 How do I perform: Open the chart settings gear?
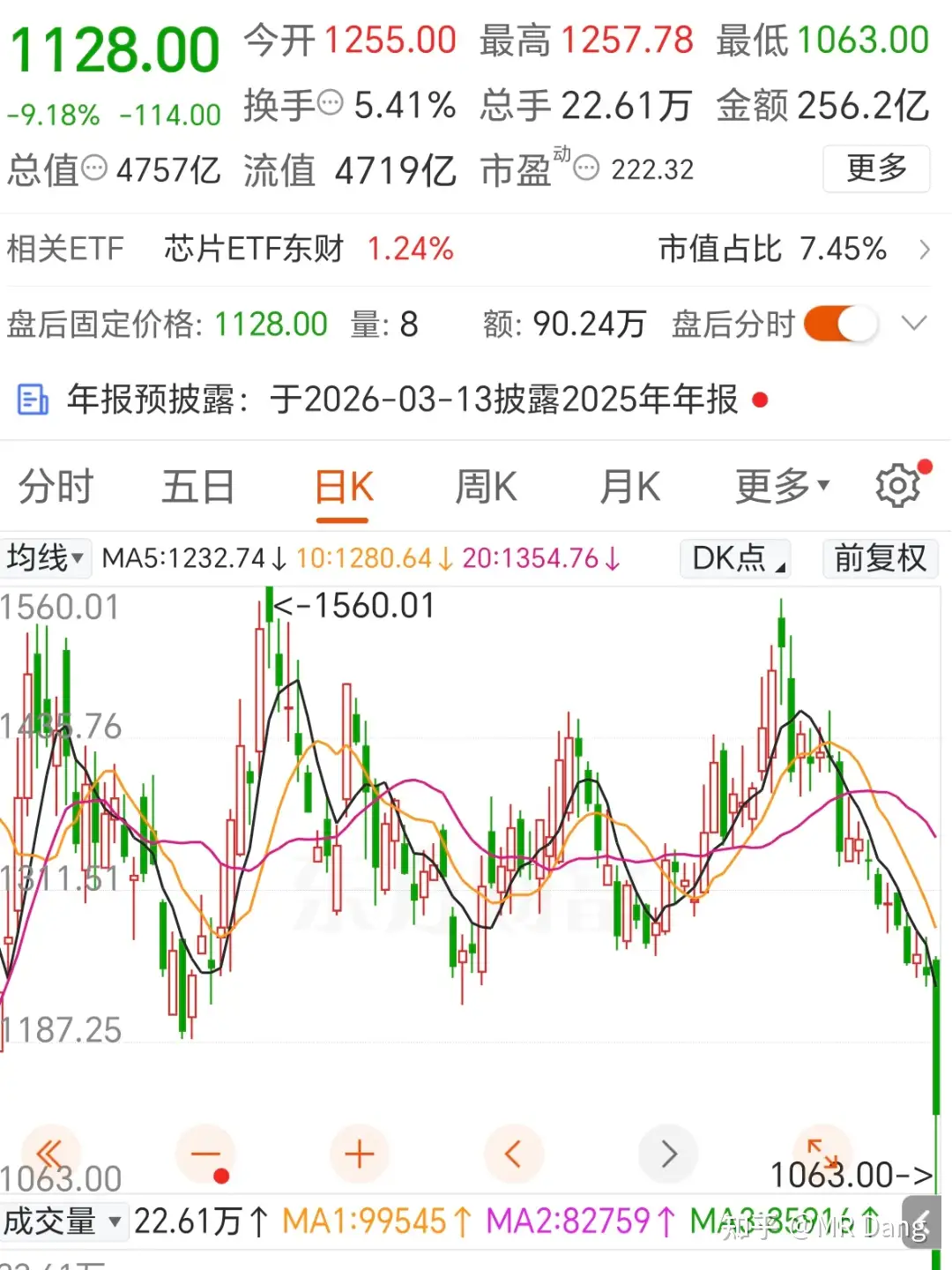coord(899,486)
